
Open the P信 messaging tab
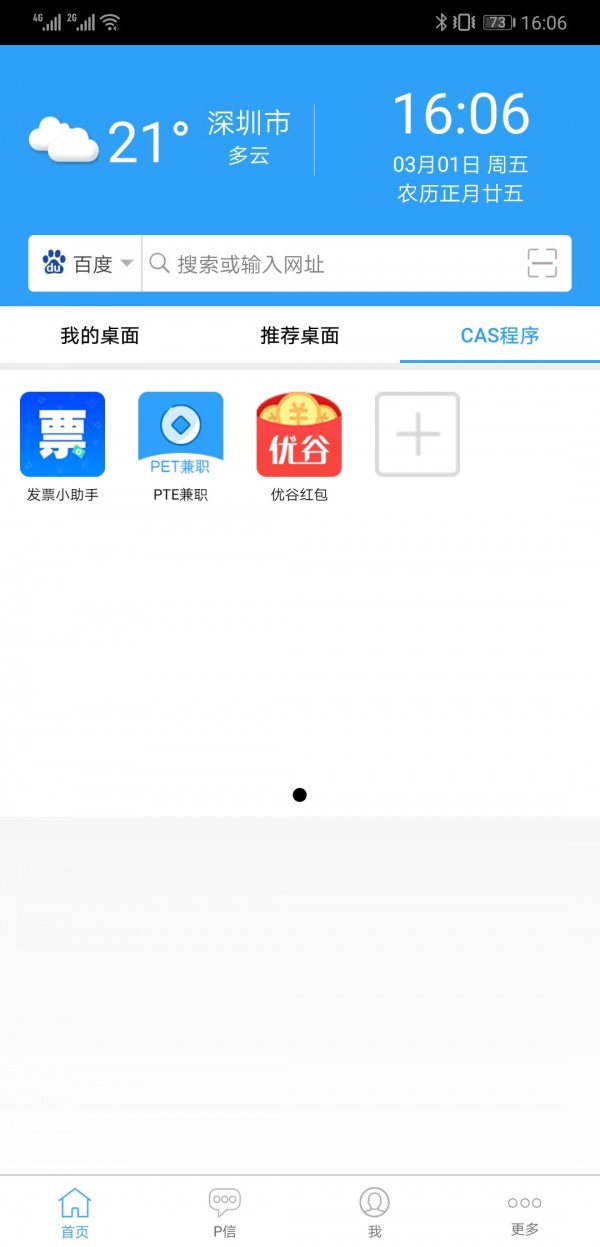pyautogui.click(x=225, y=1212)
